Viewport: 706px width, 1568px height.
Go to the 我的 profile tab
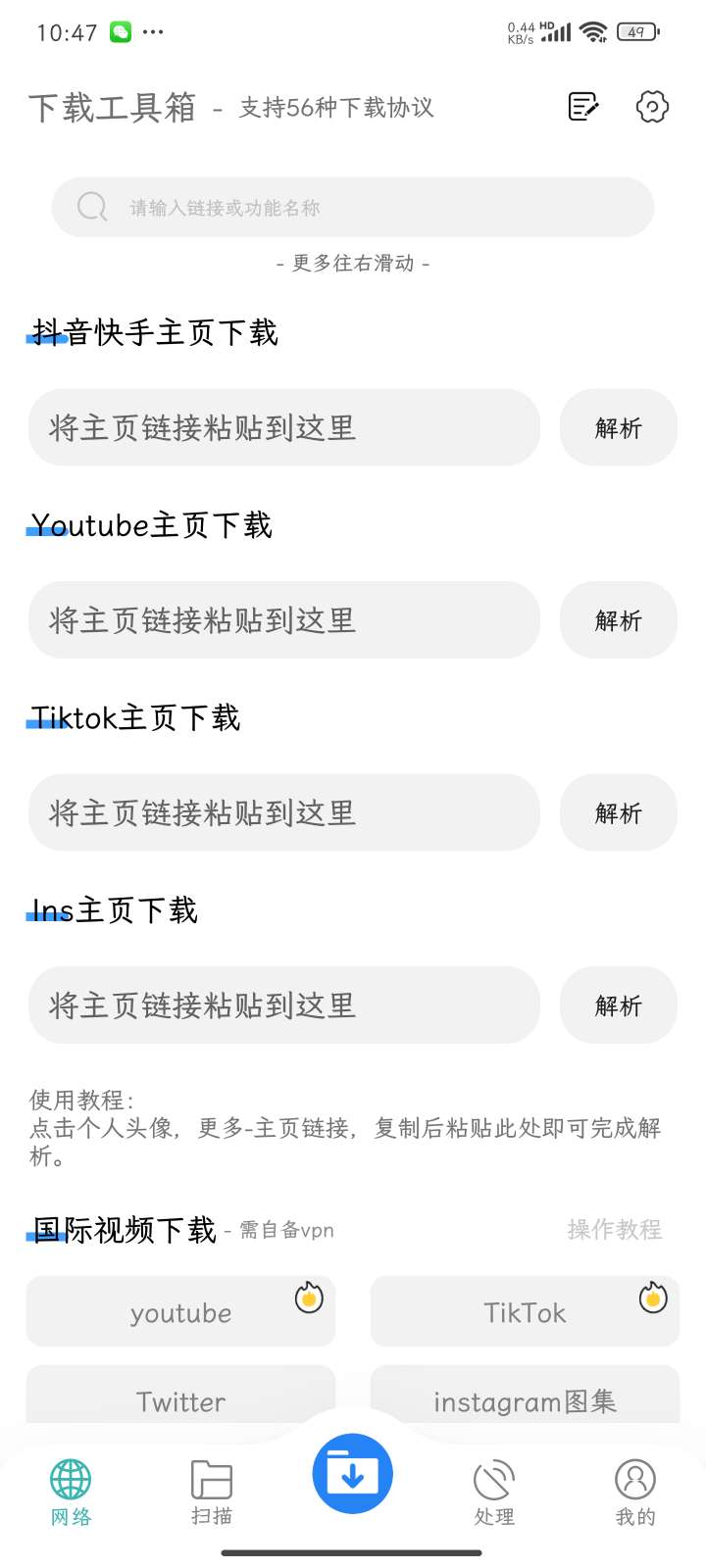click(x=635, y=1492)
